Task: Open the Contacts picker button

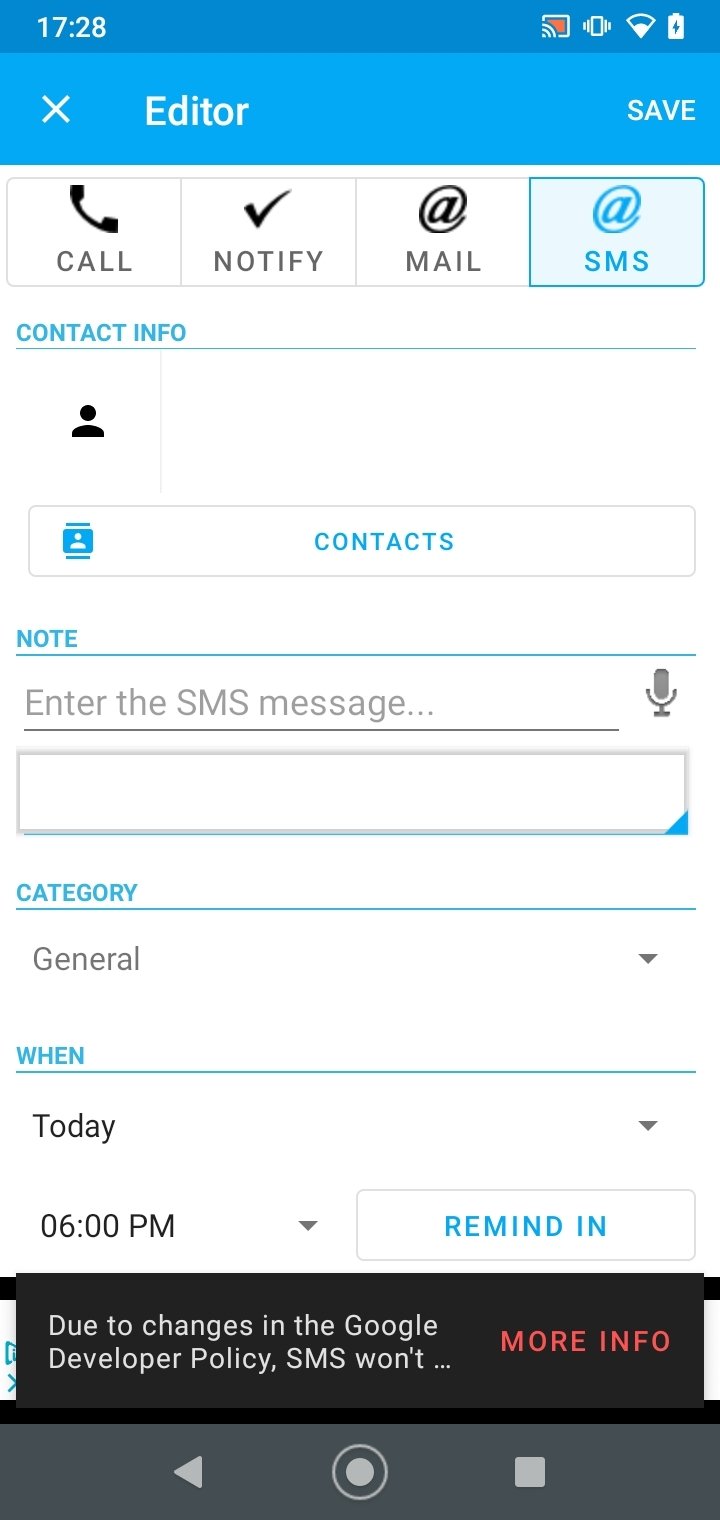Action: (x=361, y=541)
